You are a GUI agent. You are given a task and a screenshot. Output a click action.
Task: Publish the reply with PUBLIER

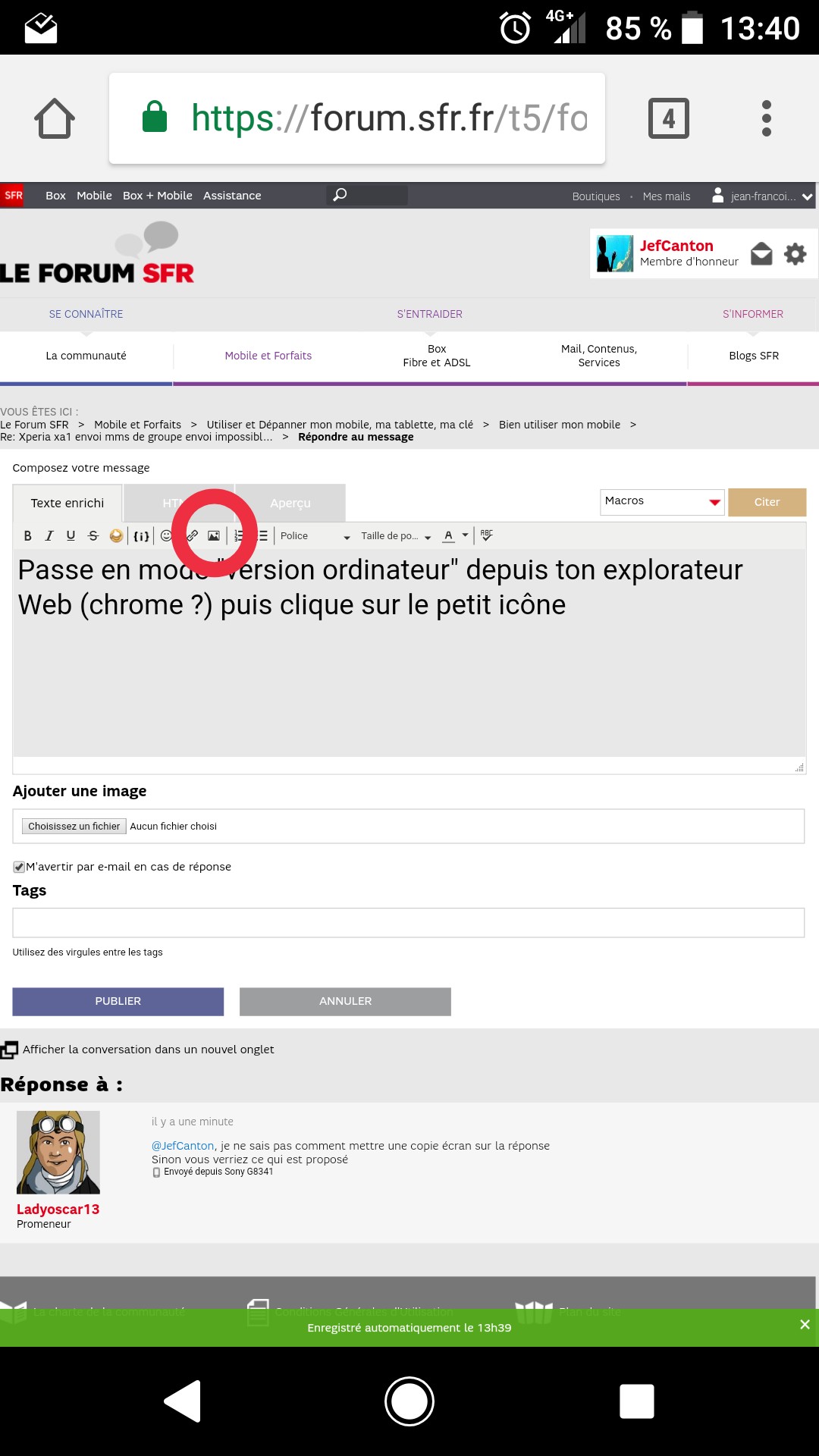coord(118,1001)
